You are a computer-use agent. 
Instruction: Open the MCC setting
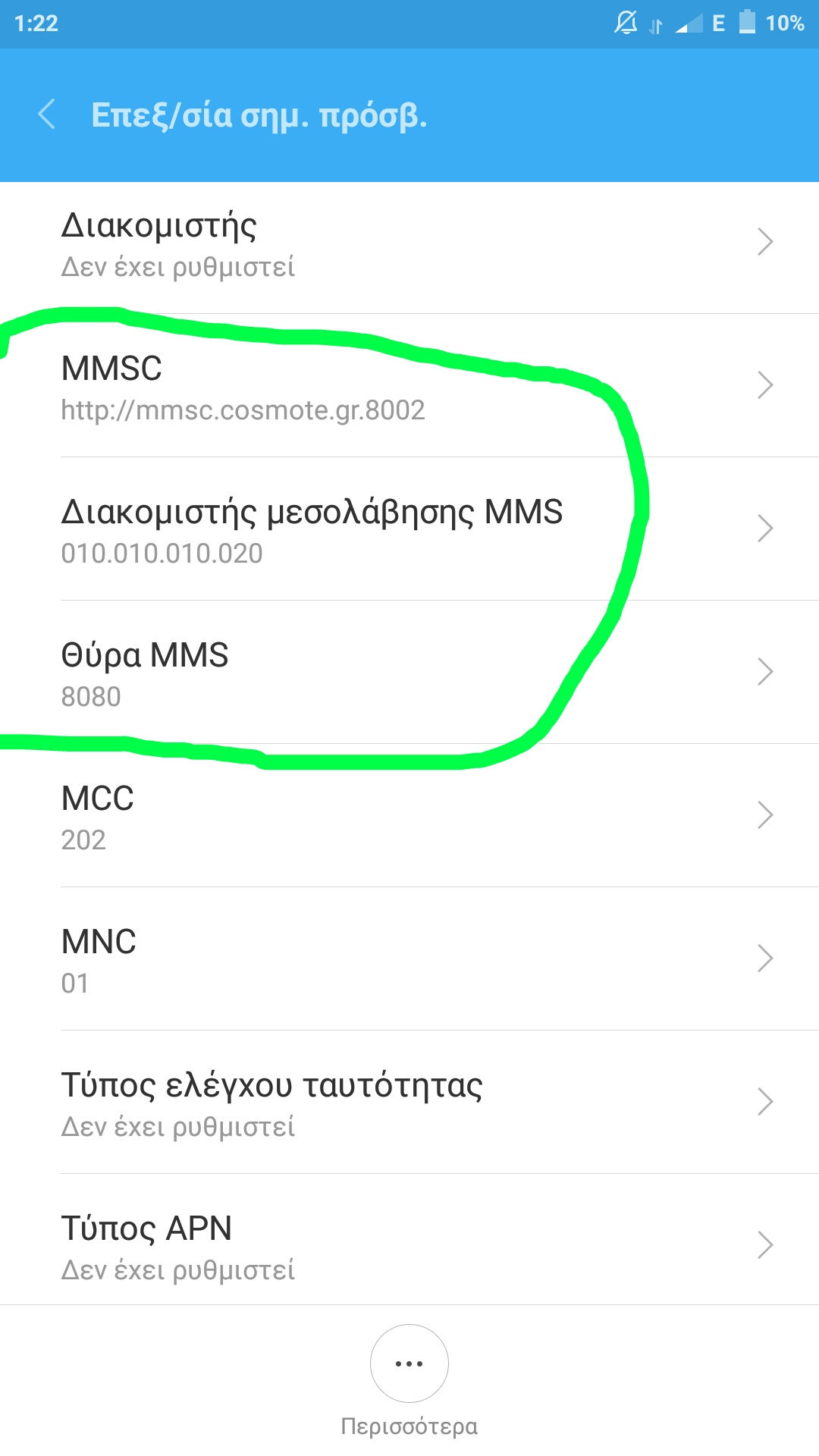[x=409, y=817]
